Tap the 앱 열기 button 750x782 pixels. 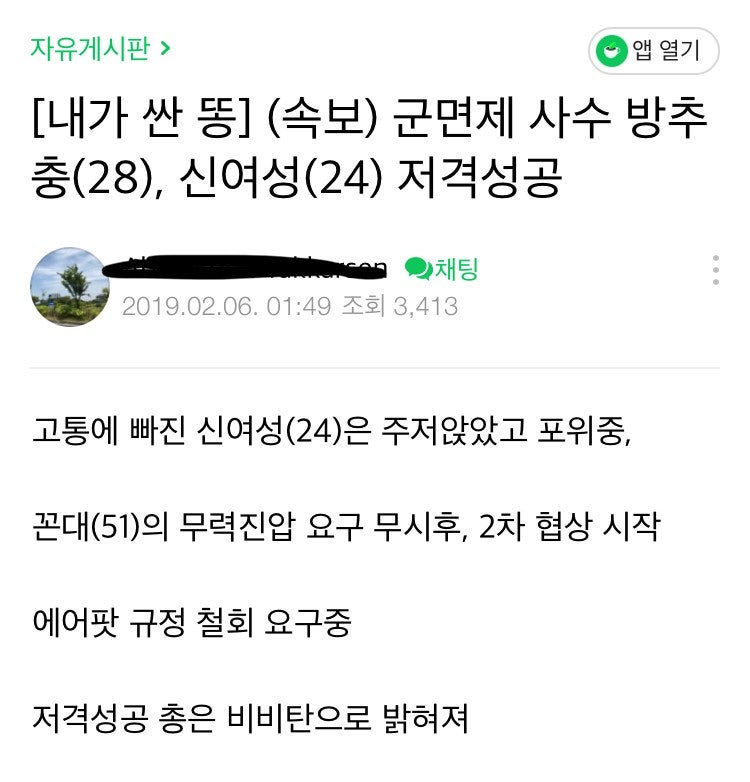[653, 51]
